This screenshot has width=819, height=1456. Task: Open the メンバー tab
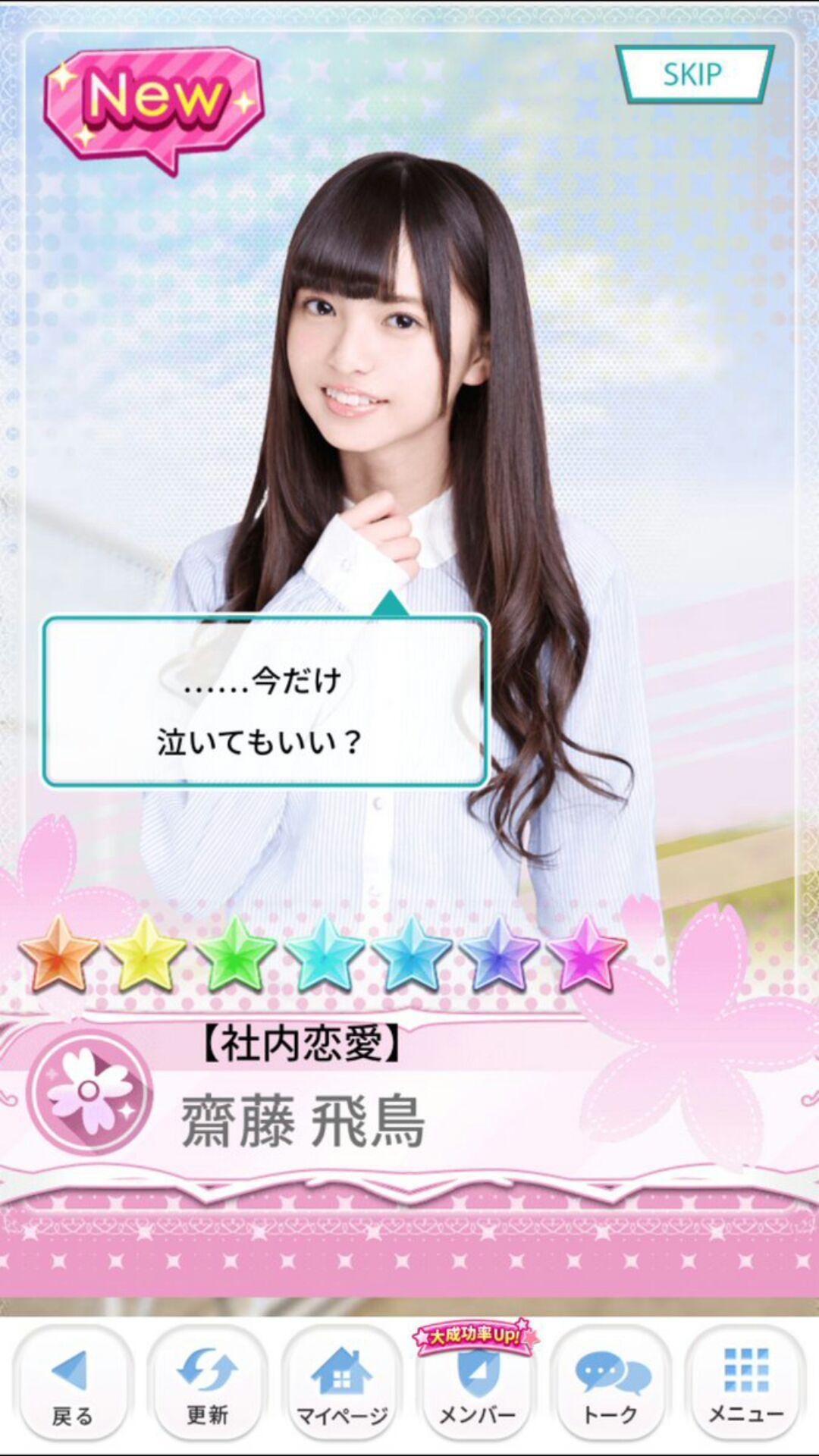[x=477, y=1385]
